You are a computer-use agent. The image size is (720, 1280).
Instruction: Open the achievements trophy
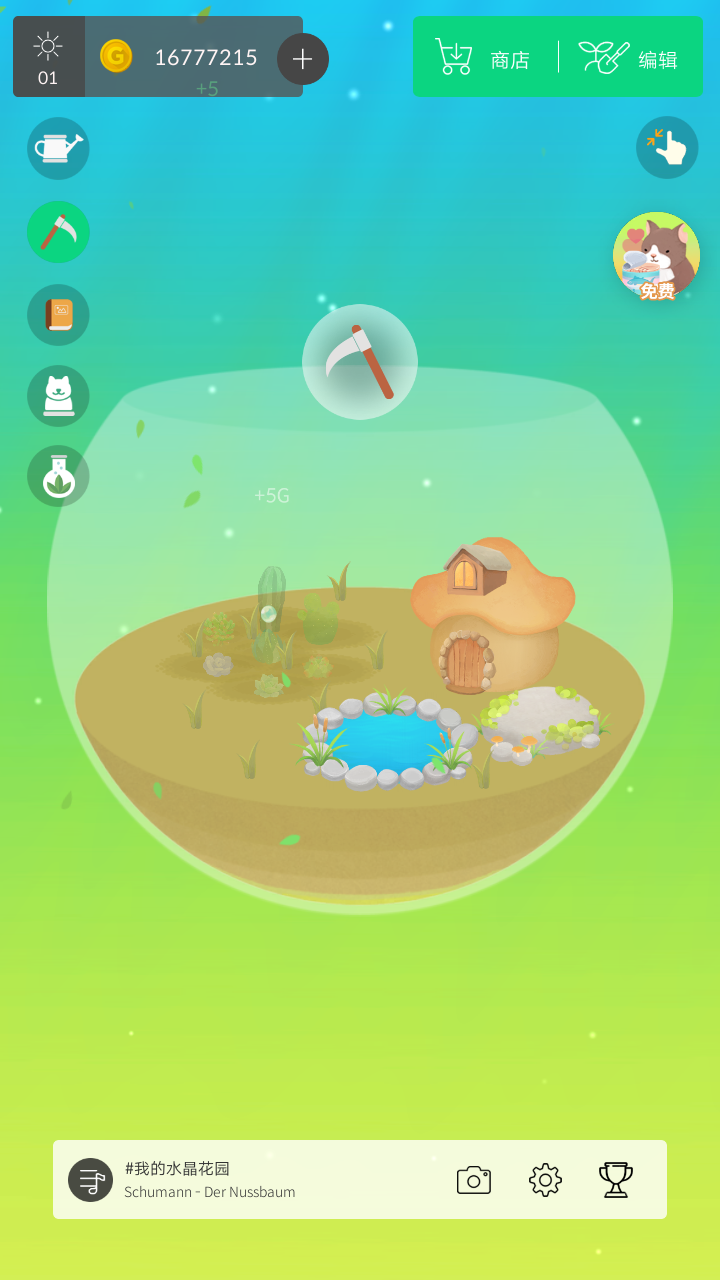click(615, 1180)
